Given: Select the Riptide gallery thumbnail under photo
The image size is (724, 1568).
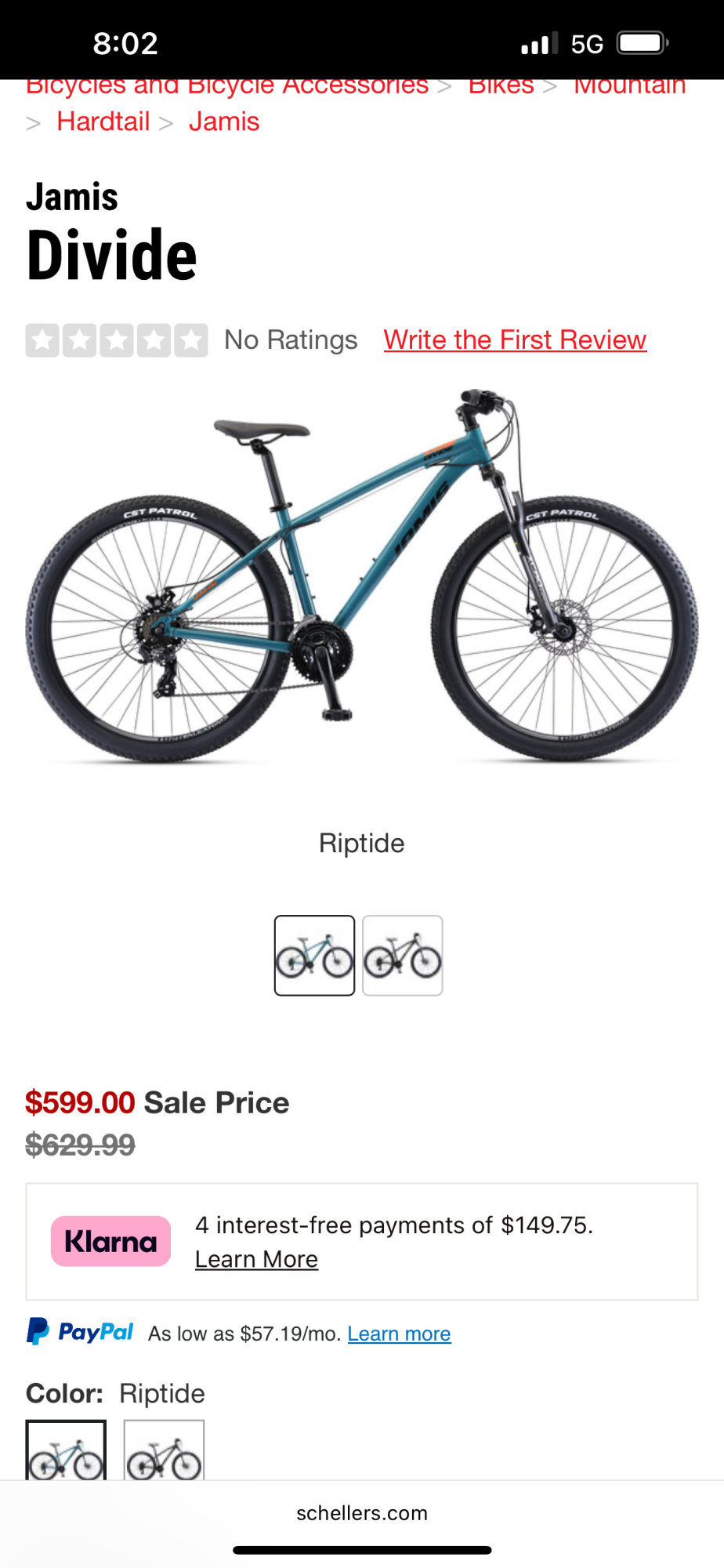Looking at the screenshot, I should click(x=314, y=955).
